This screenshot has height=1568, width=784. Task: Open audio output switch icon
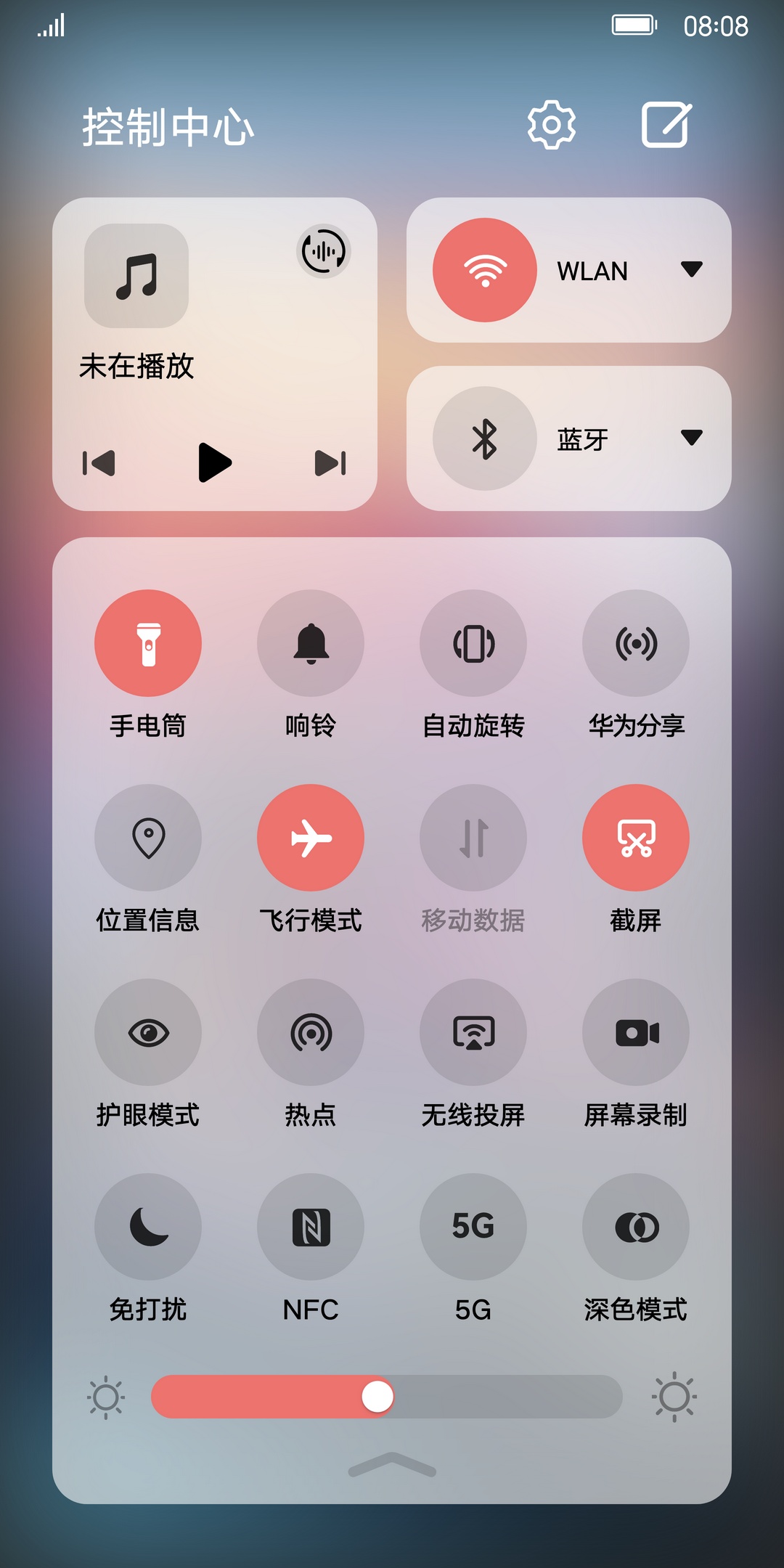pos(324,251)
